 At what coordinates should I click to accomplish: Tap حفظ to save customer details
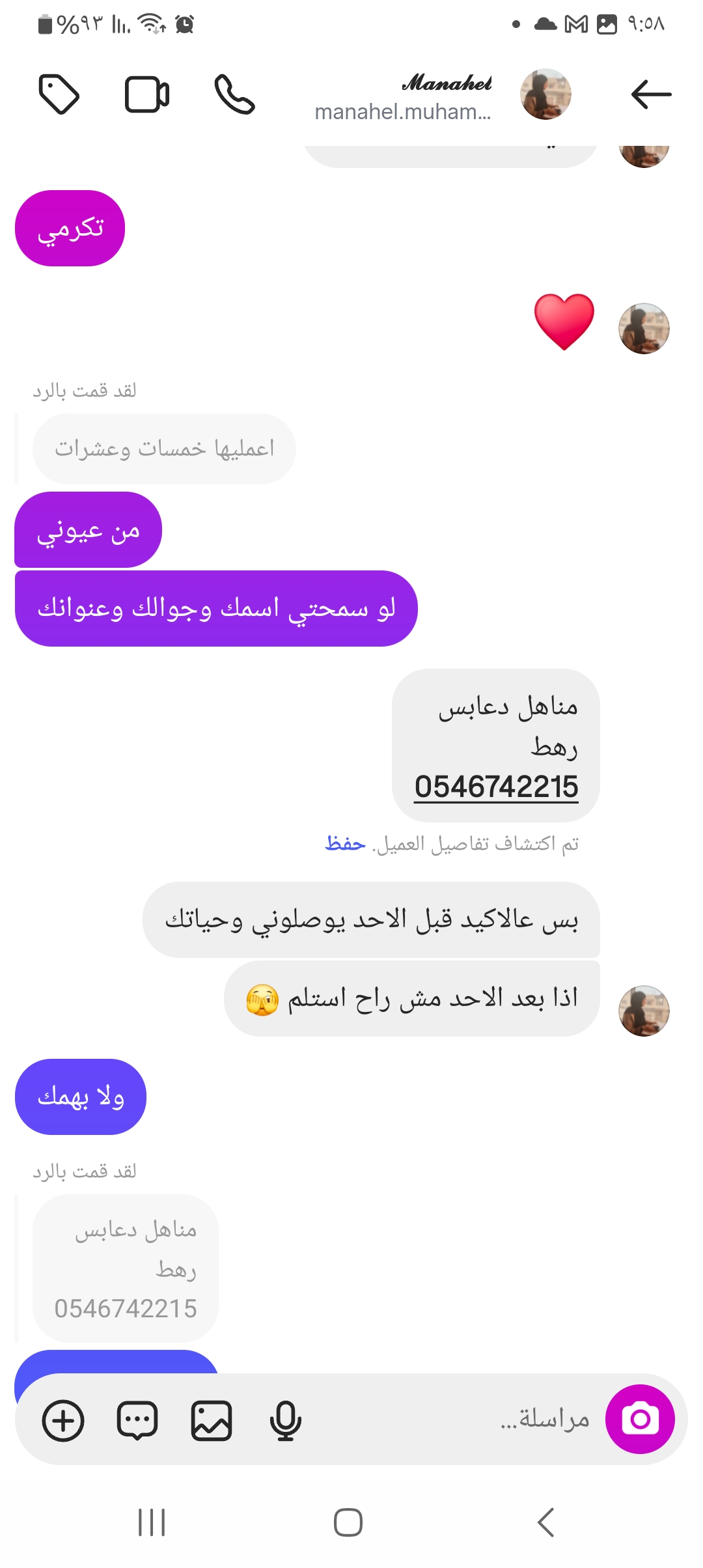click(x=345, y=844)
